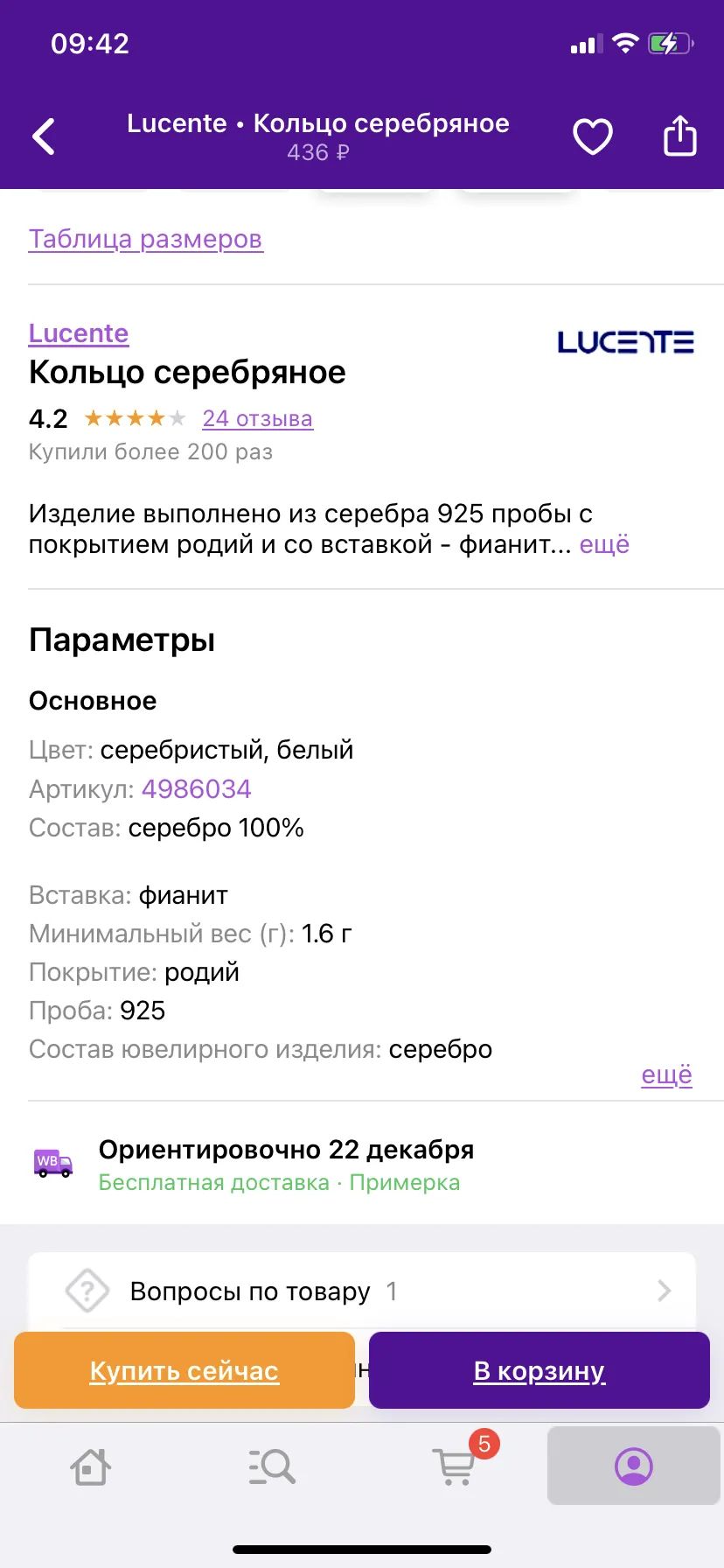This screenshot has width=724, height=1568.
Task: Read the 24 отзыва reviews
Action: pos(257,418)
